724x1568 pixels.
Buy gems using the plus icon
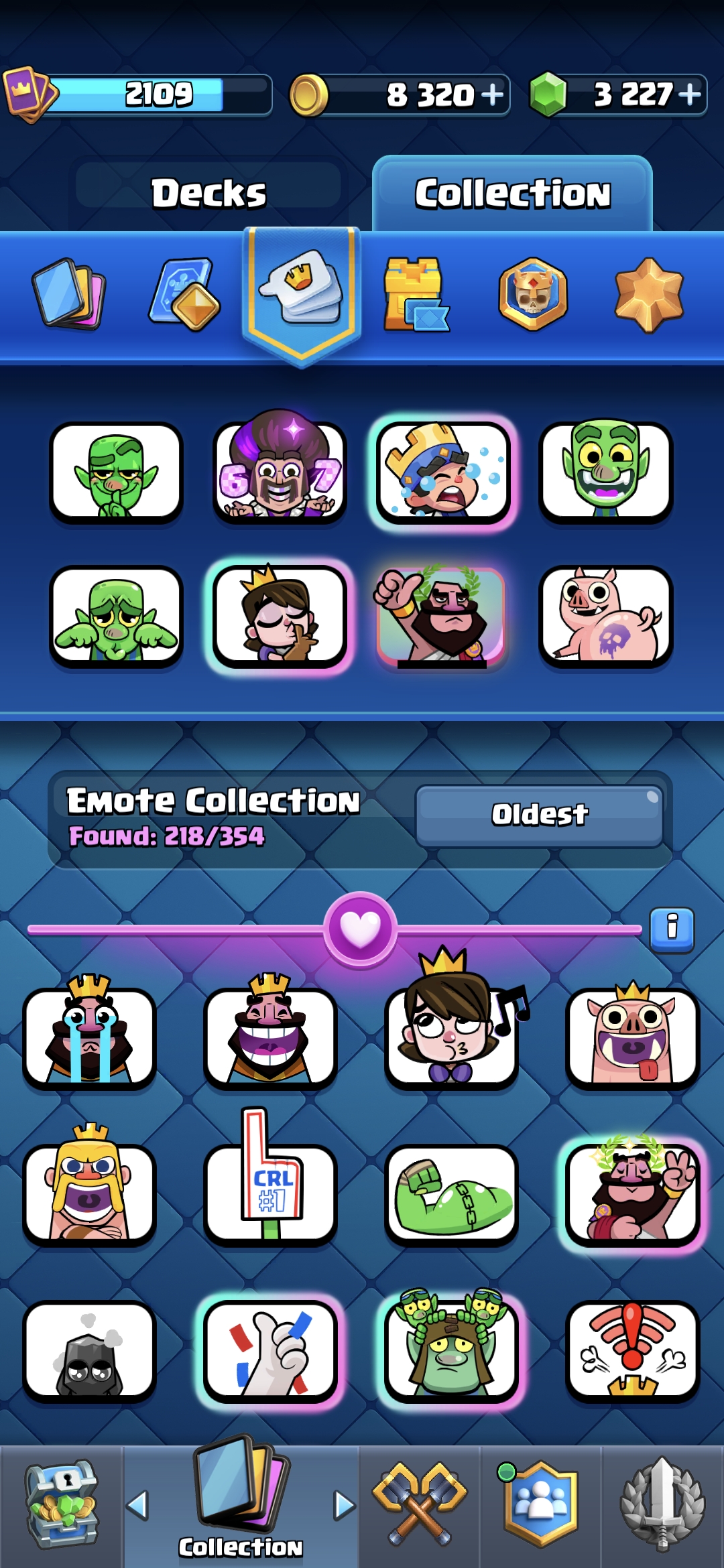pos(690,94)
